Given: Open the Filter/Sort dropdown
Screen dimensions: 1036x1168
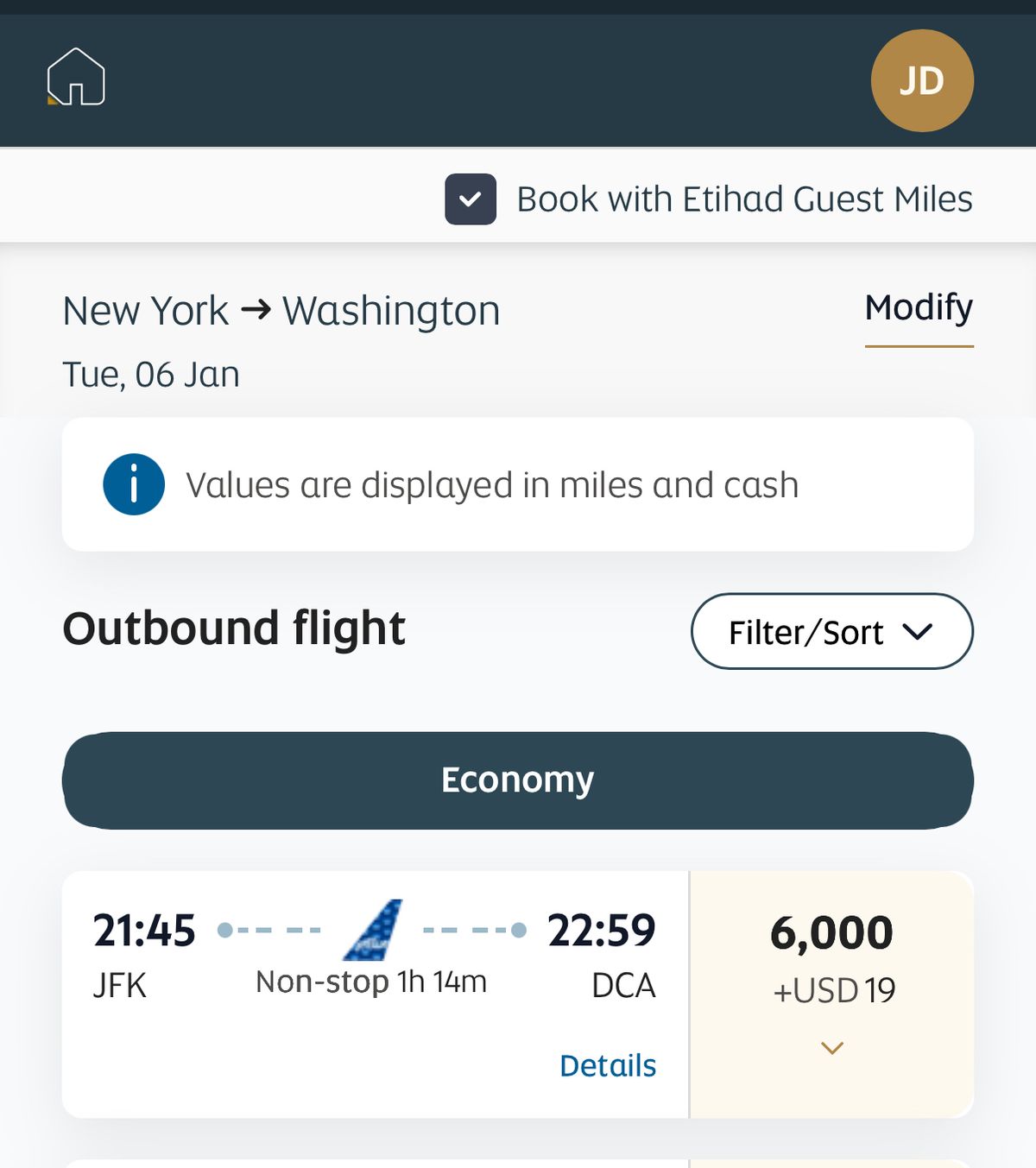Looking at the screenshot, I should [831, 631].
